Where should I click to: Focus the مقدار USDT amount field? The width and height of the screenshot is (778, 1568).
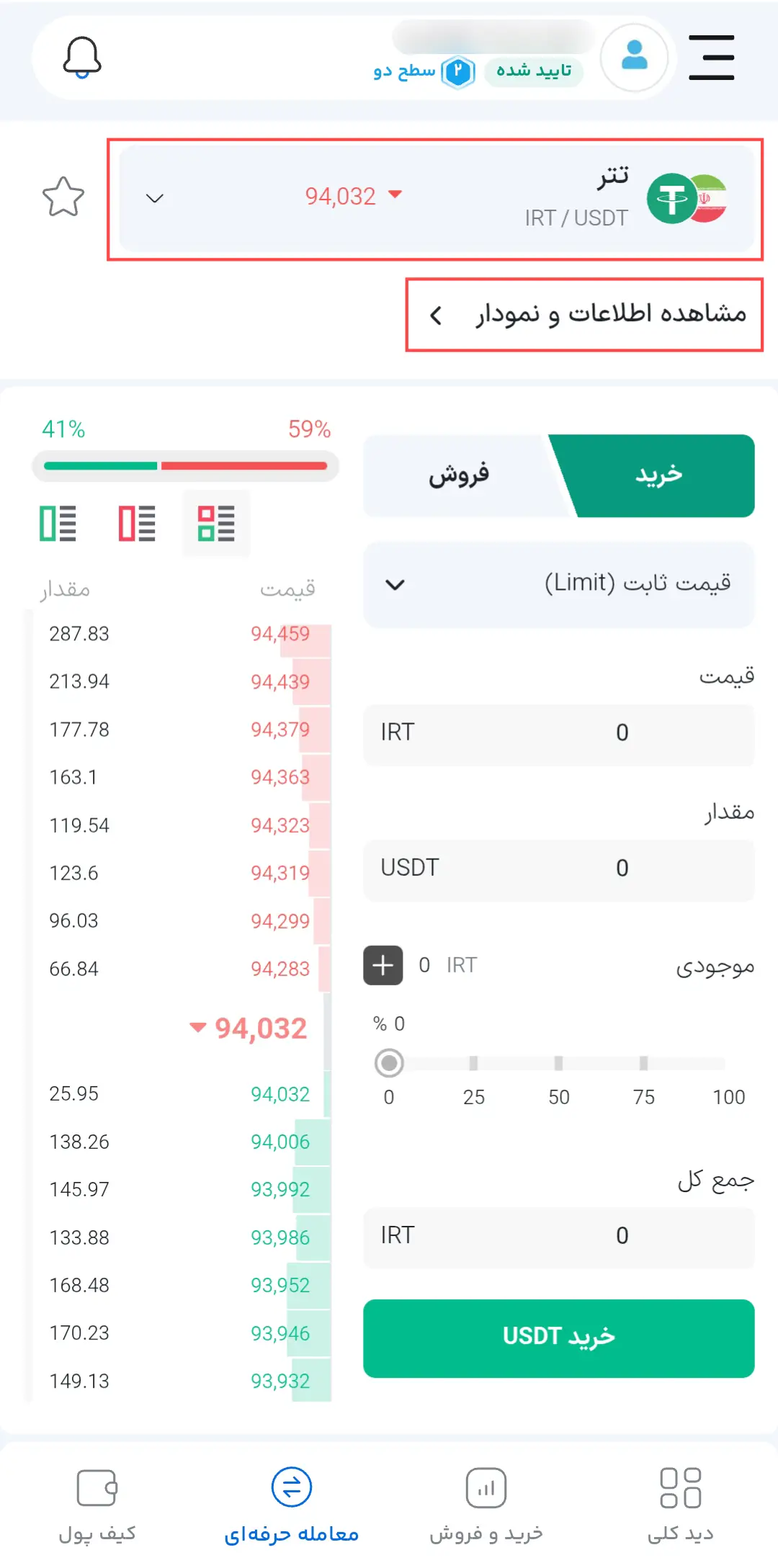coord(558,868)
